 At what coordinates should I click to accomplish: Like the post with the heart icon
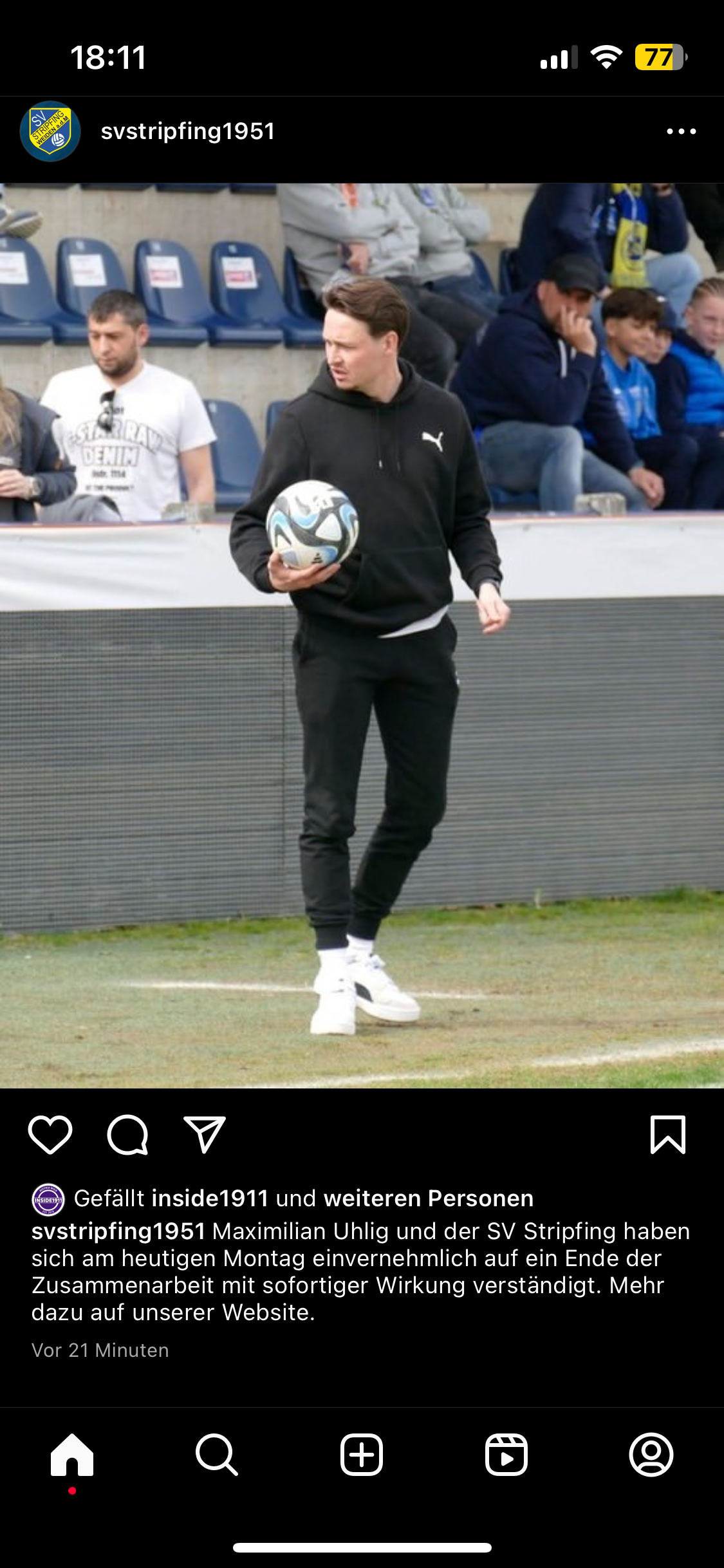(x=50, y=1134)
